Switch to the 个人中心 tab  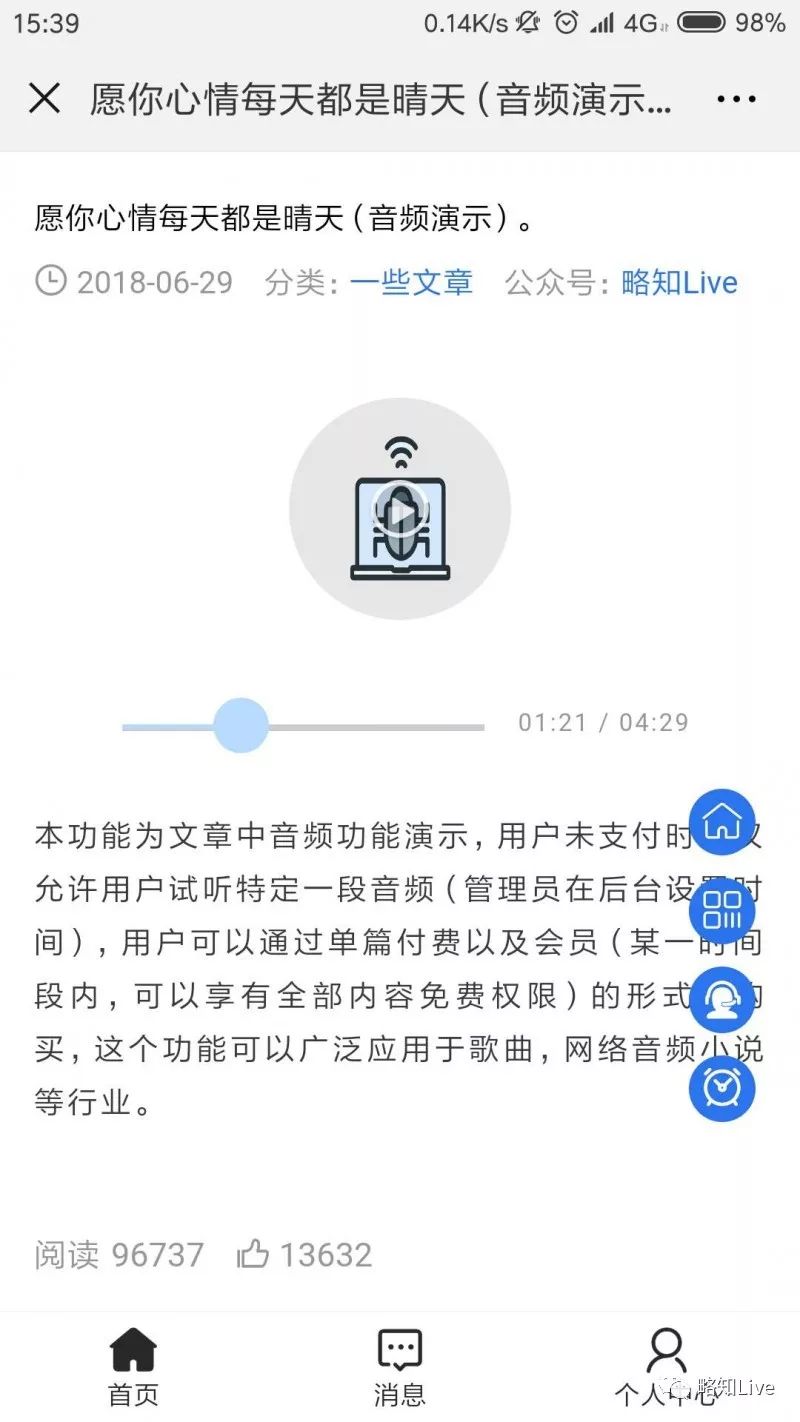pyautogui.click(x=665, y=1366)
